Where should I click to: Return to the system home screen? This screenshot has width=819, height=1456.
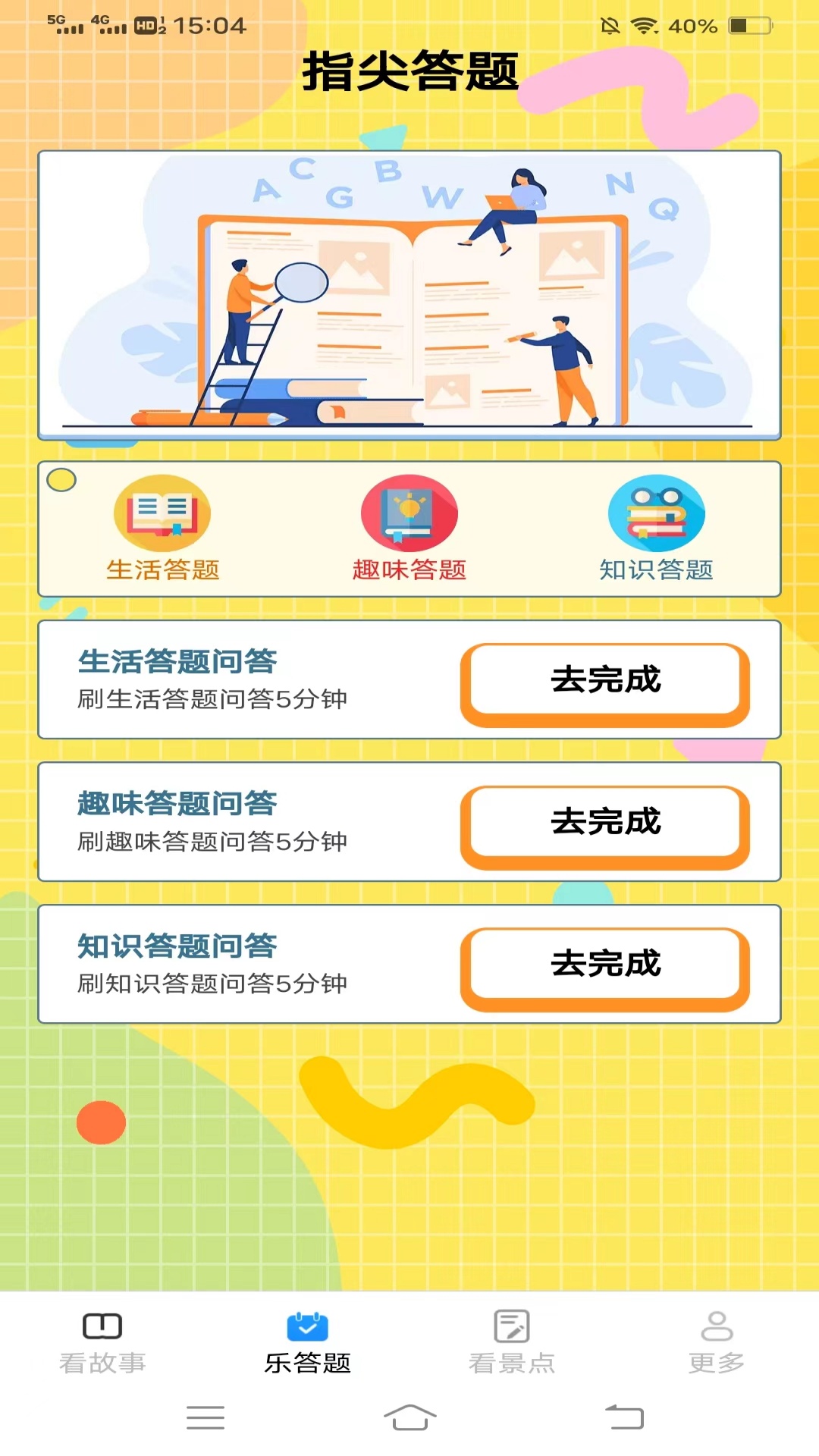tap(409, 1417)
